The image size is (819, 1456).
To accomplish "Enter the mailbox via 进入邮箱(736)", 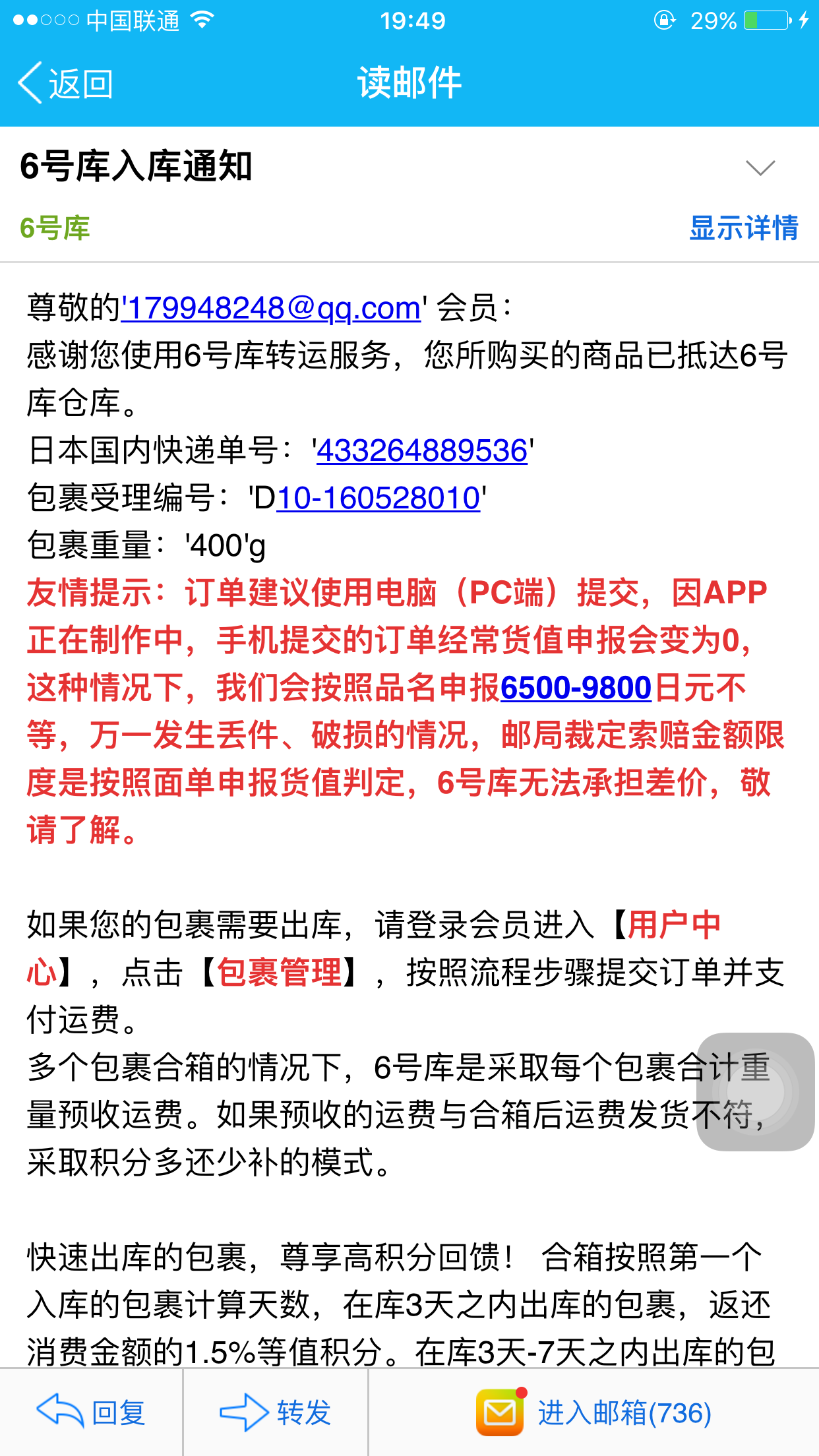I will click(593, 1412).
